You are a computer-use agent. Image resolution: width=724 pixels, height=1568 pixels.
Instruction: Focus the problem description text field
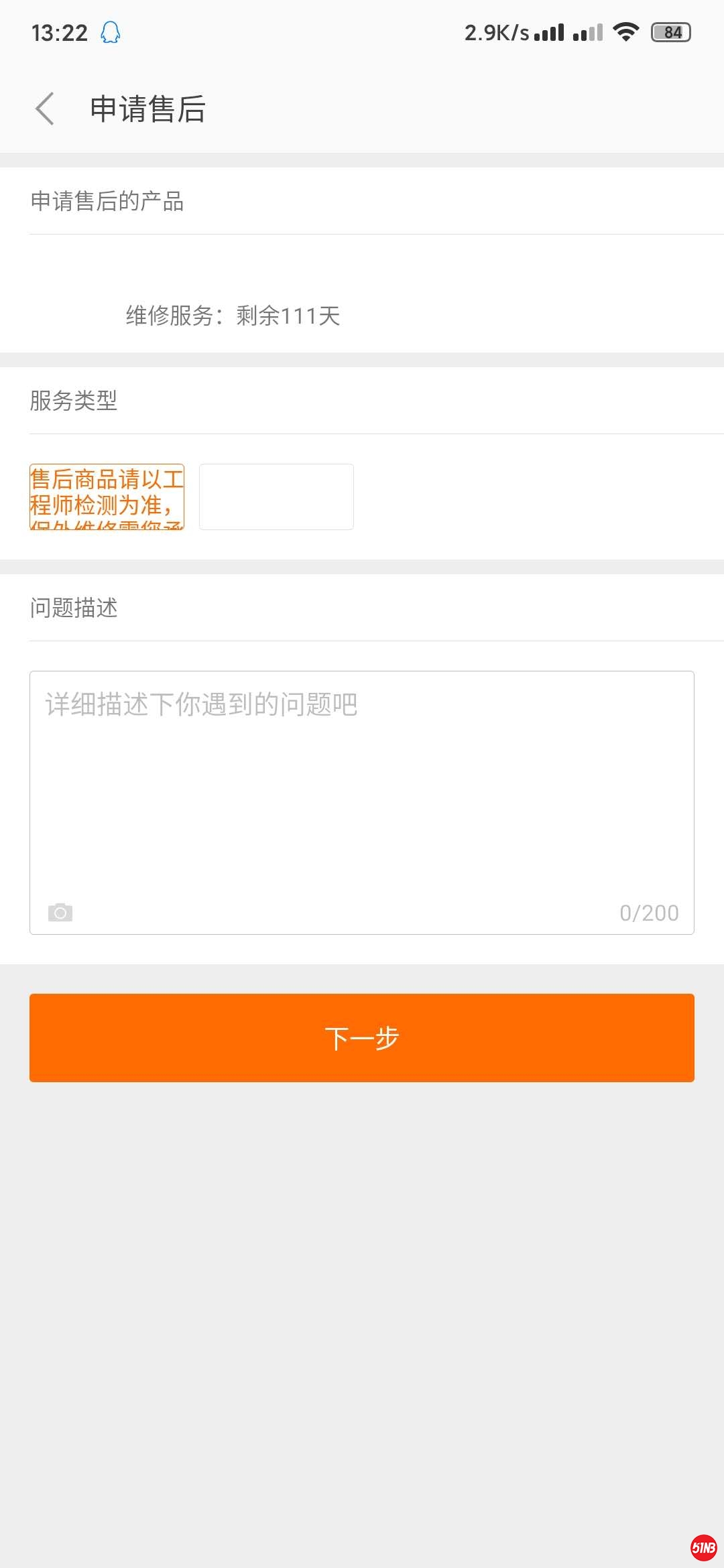[x=362, y=784]
